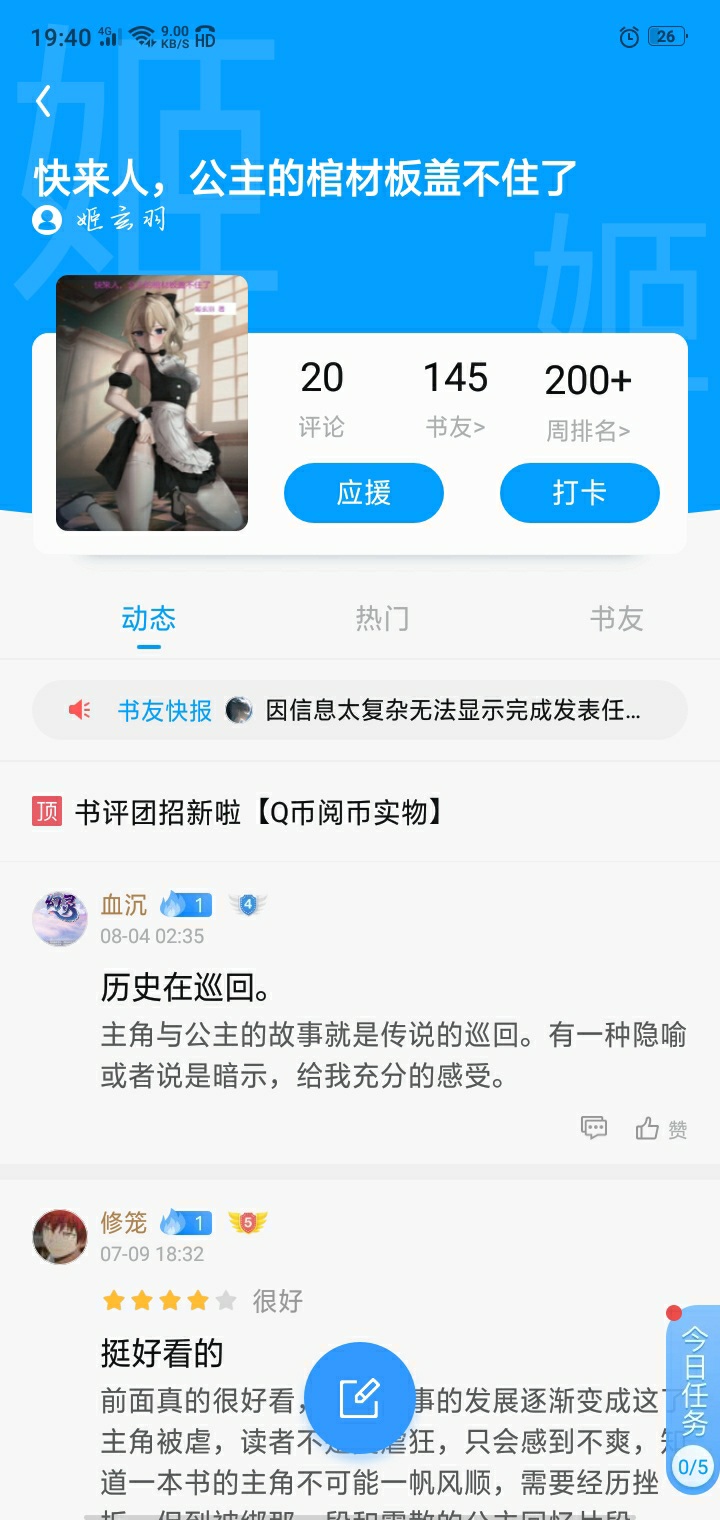Write a new post with the pencil button

point(359,1397)
